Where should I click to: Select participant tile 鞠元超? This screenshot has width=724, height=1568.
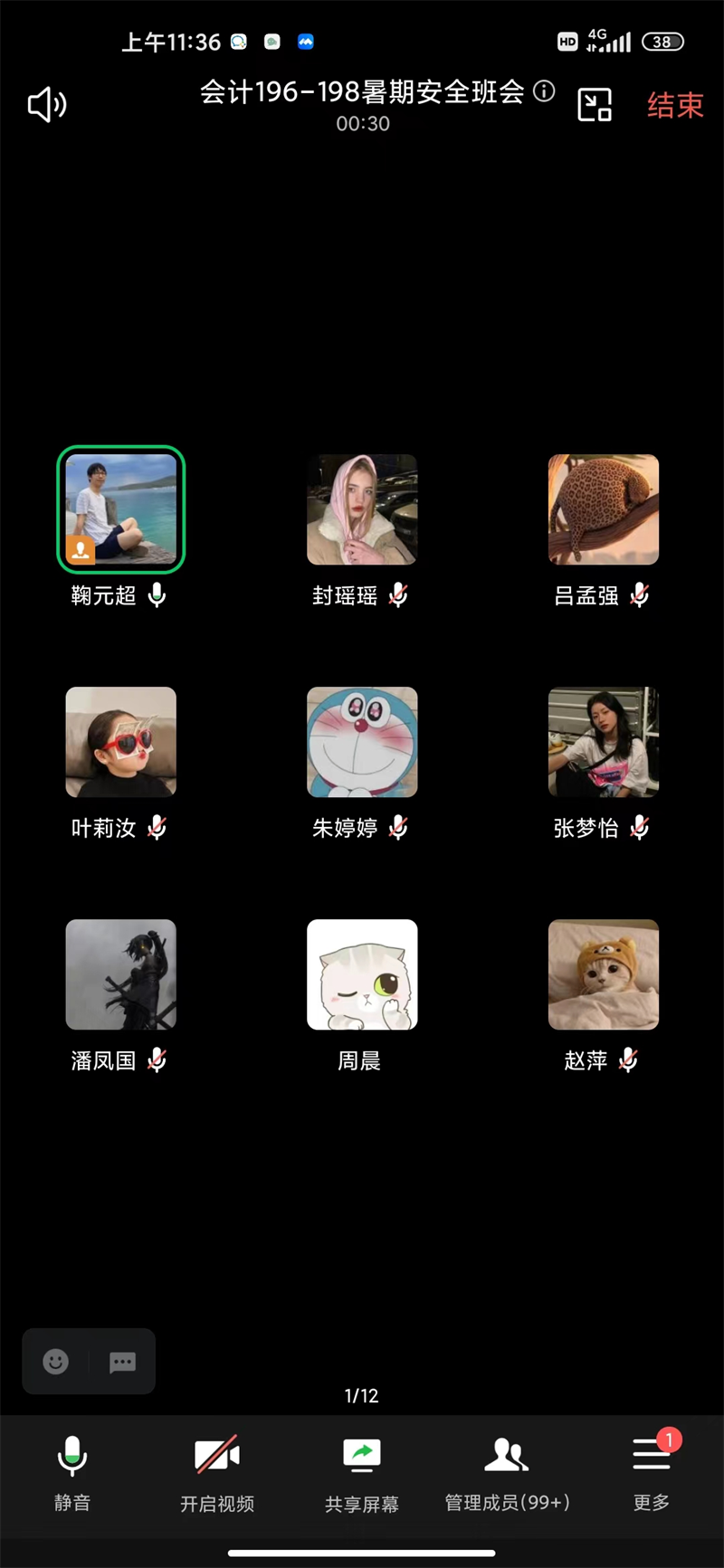click(x=121, y=509)
